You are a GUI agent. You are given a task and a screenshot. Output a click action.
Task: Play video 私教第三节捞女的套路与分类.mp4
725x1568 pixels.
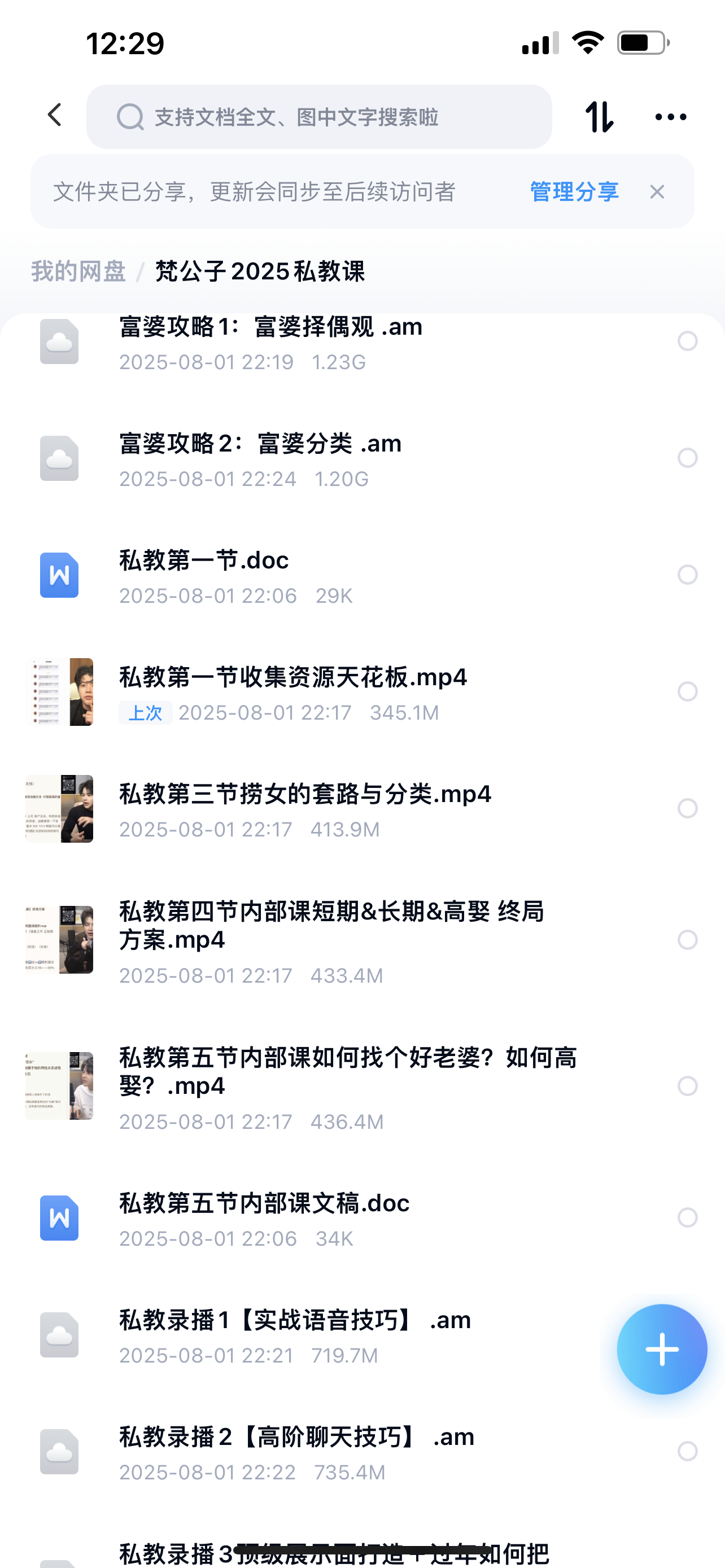304,794
